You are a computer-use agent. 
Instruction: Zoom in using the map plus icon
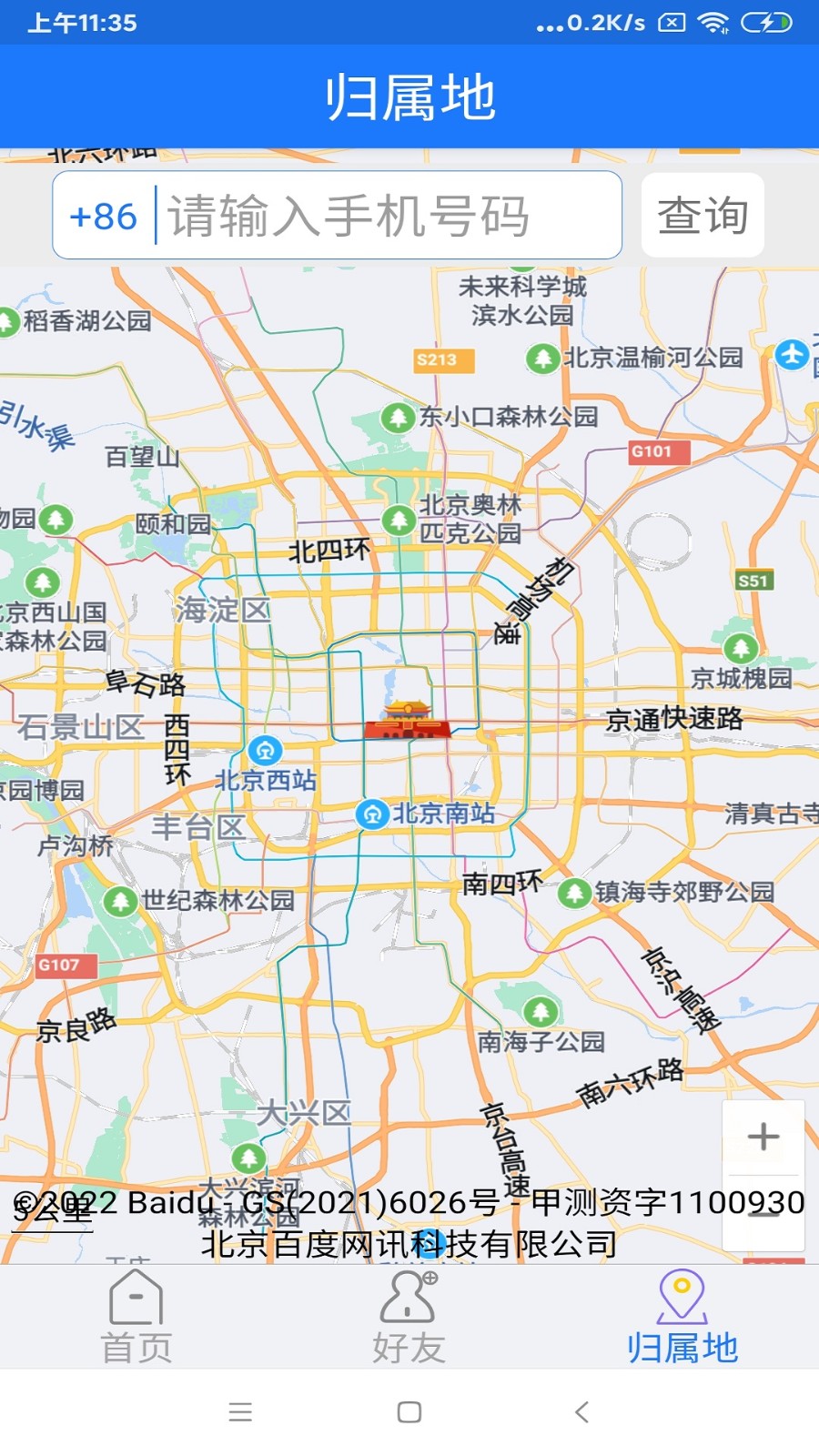coord(764,1135)
